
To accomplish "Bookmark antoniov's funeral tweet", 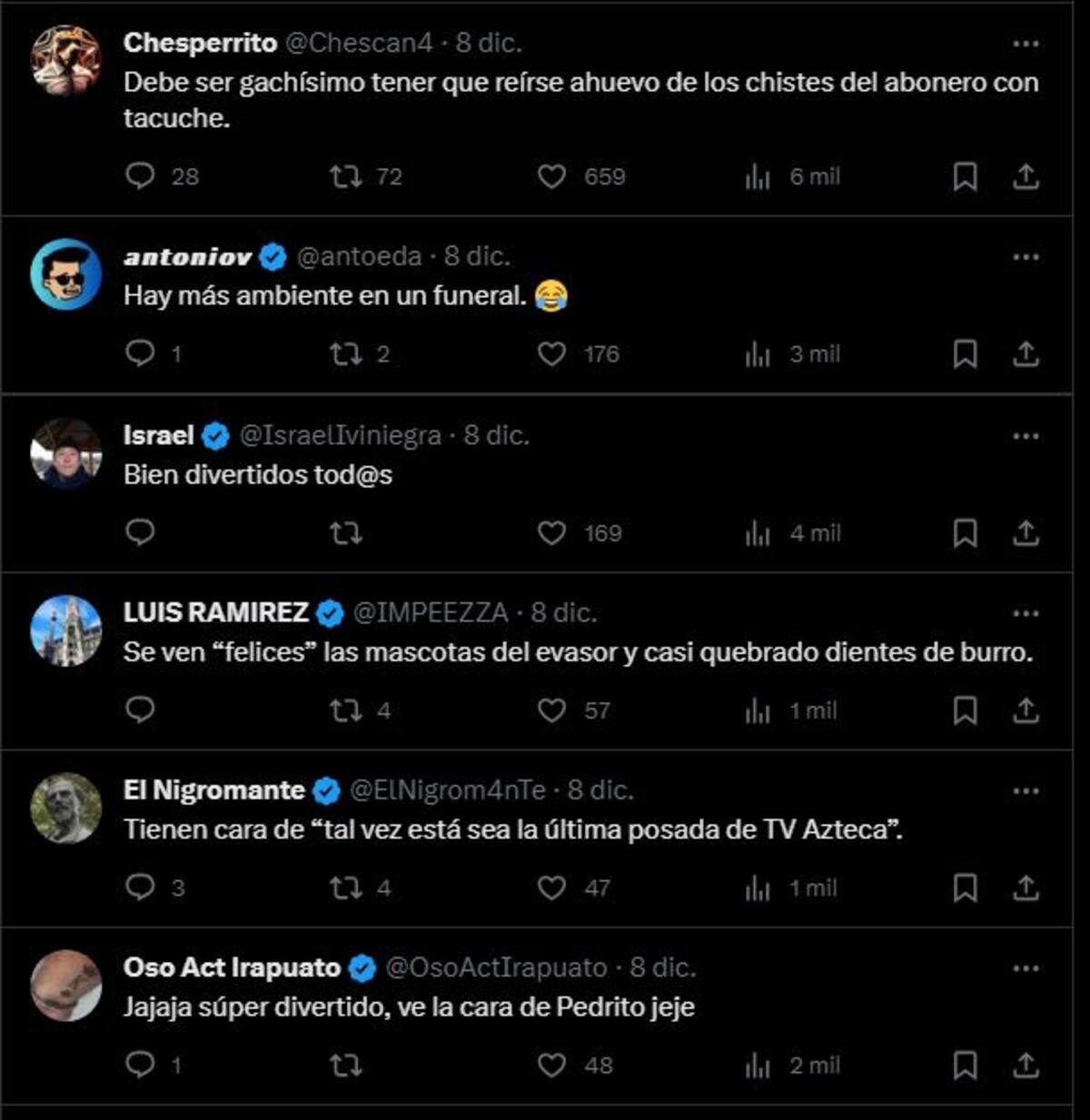I will 965,353.
